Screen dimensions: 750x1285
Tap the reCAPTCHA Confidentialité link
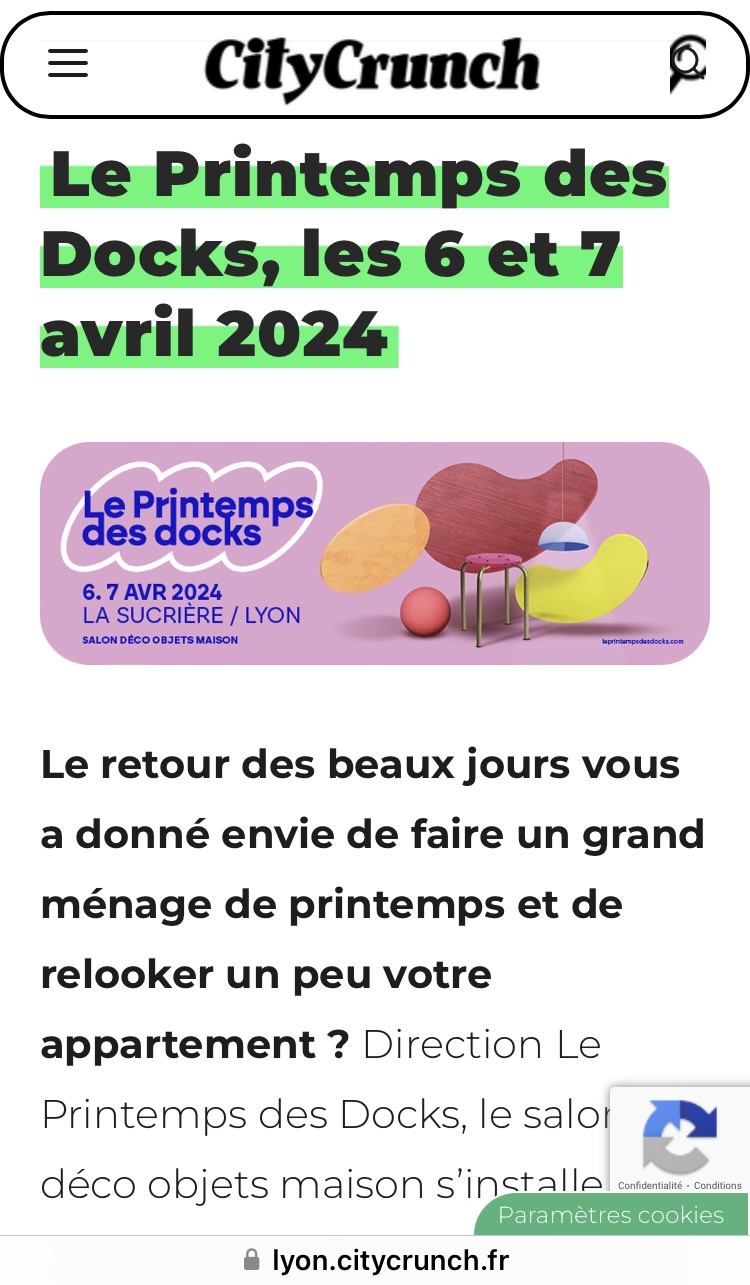[x=650, y=1186]
